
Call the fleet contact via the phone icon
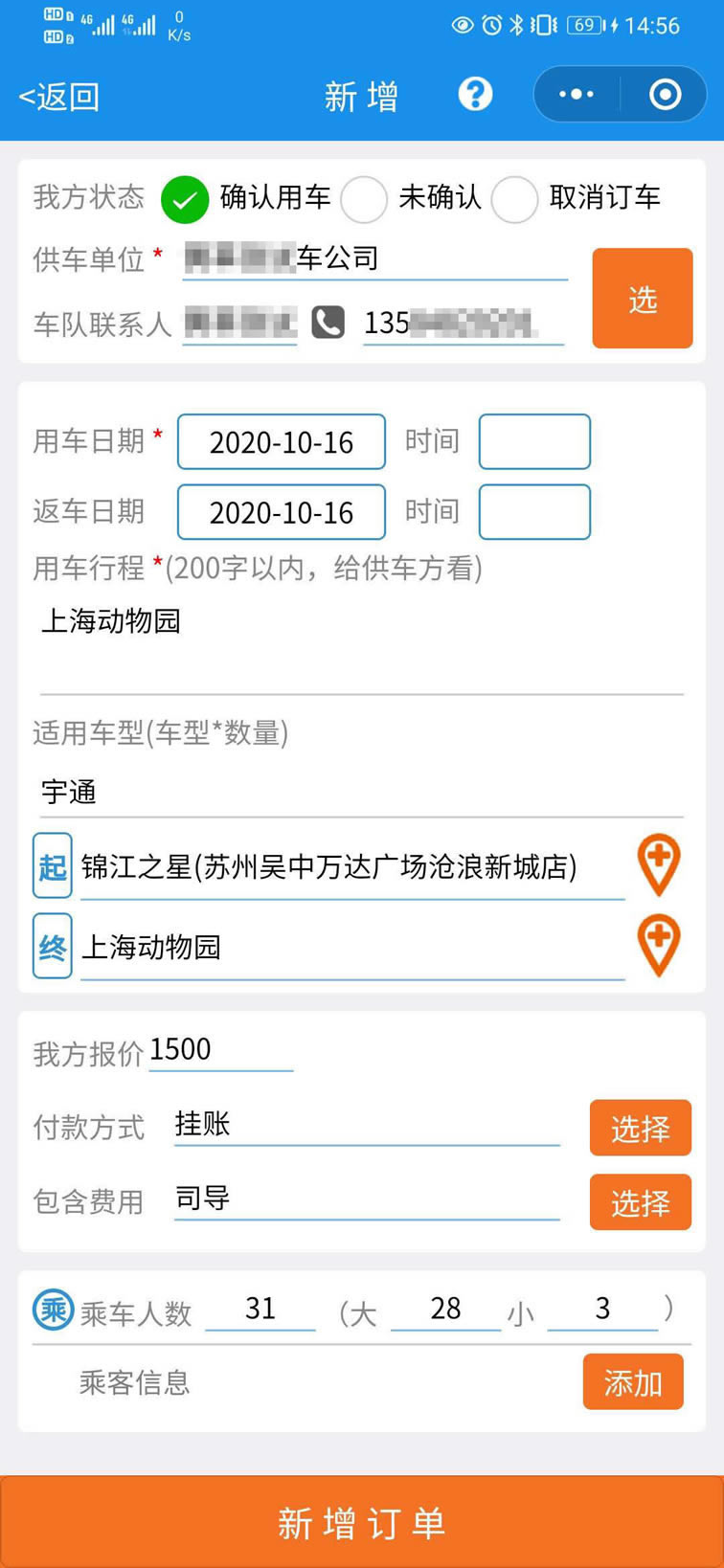tap(328, 323)
